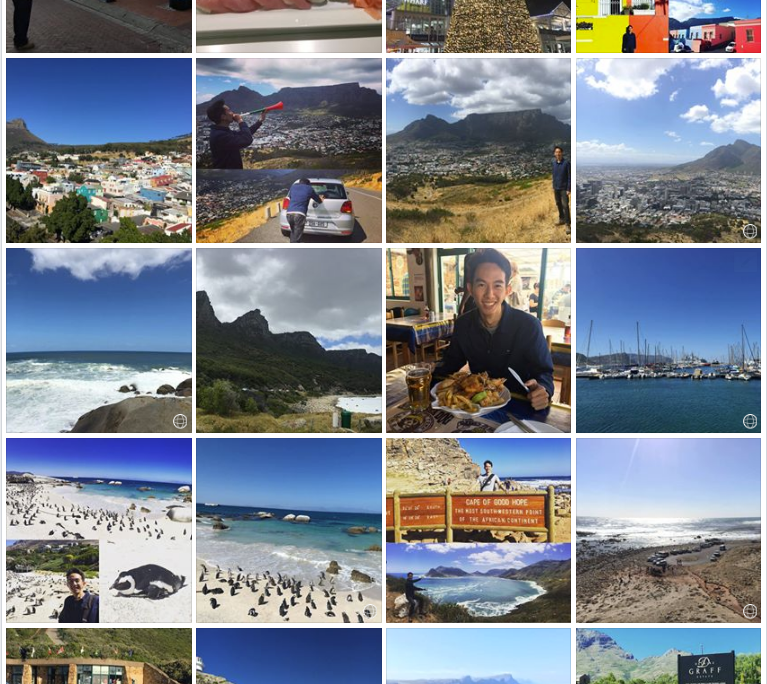Open the Graff estate sign photo

pyautogui.click(x=668, y=658)
